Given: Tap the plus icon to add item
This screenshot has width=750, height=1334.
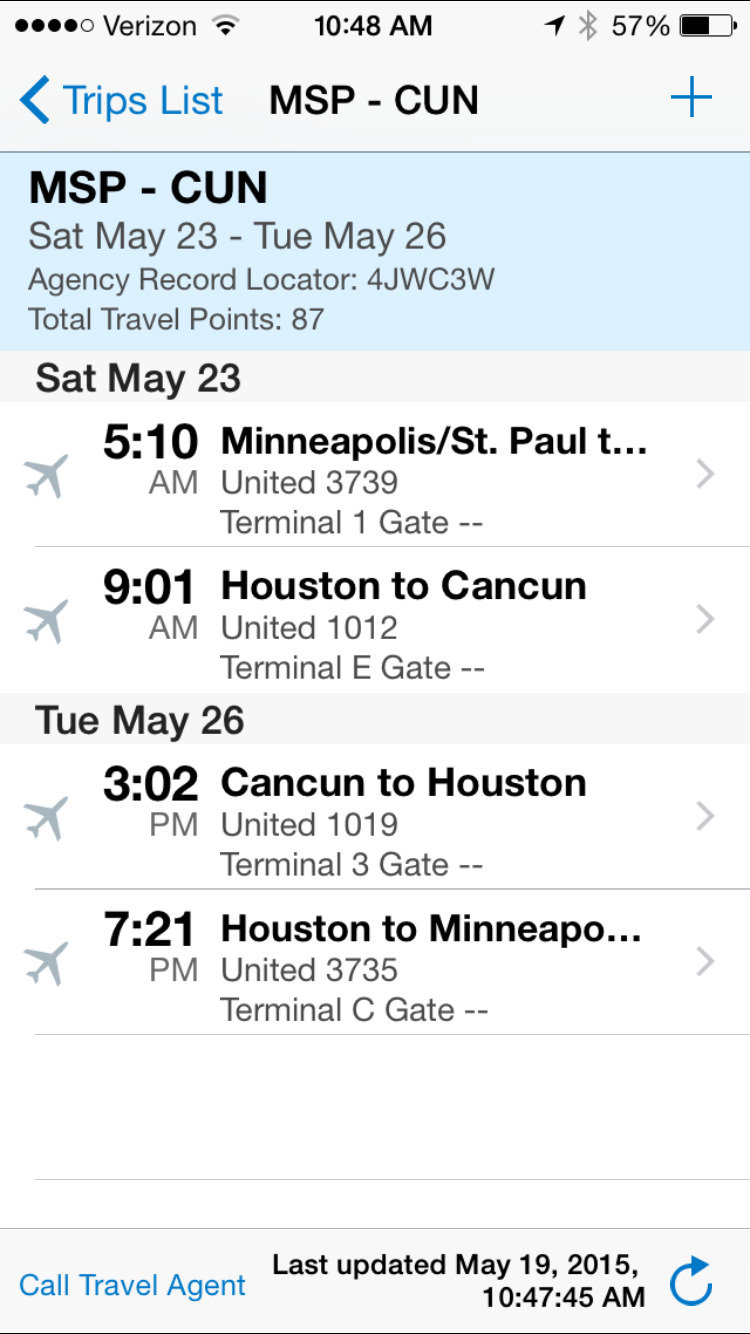Looking at the screenshot, I should (691, 99).
